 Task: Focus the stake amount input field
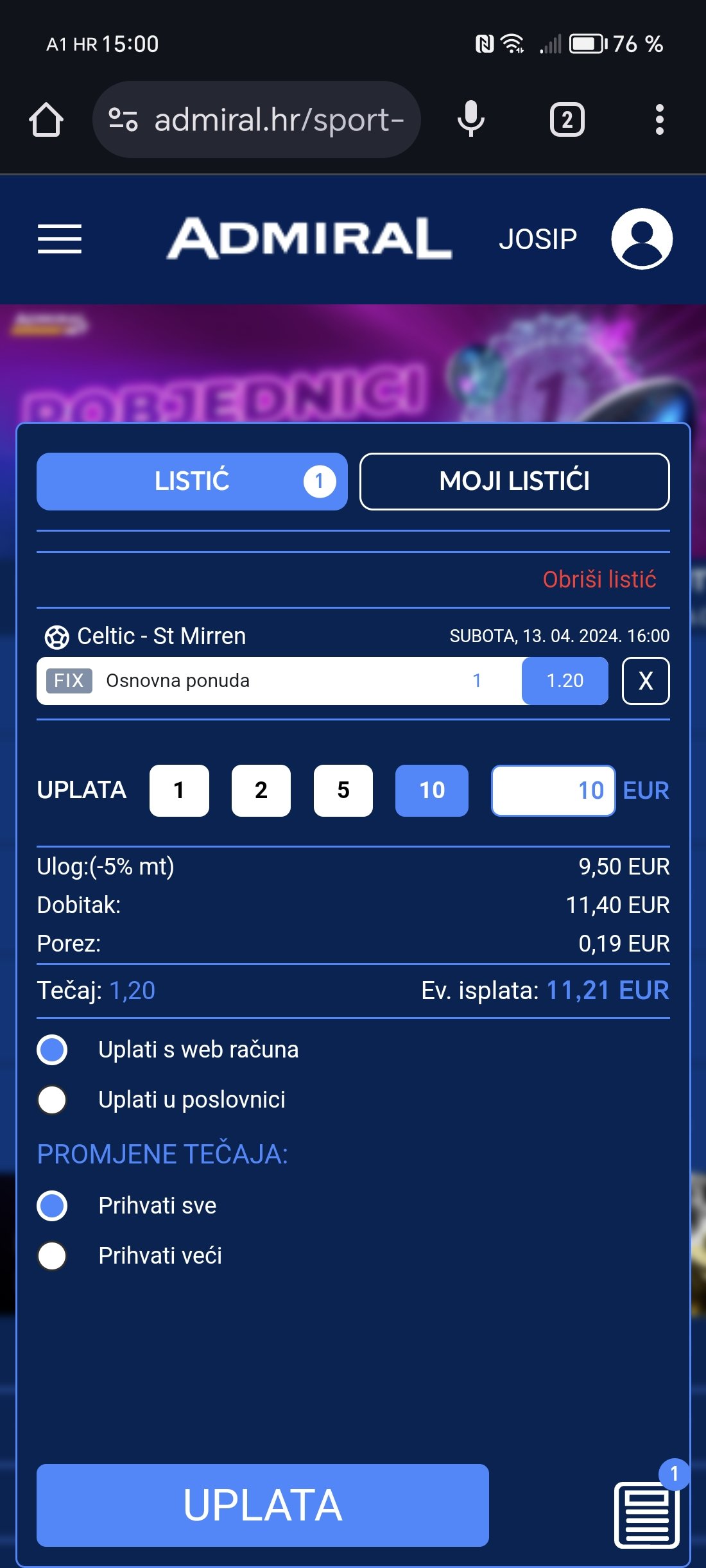click(553, 790)
